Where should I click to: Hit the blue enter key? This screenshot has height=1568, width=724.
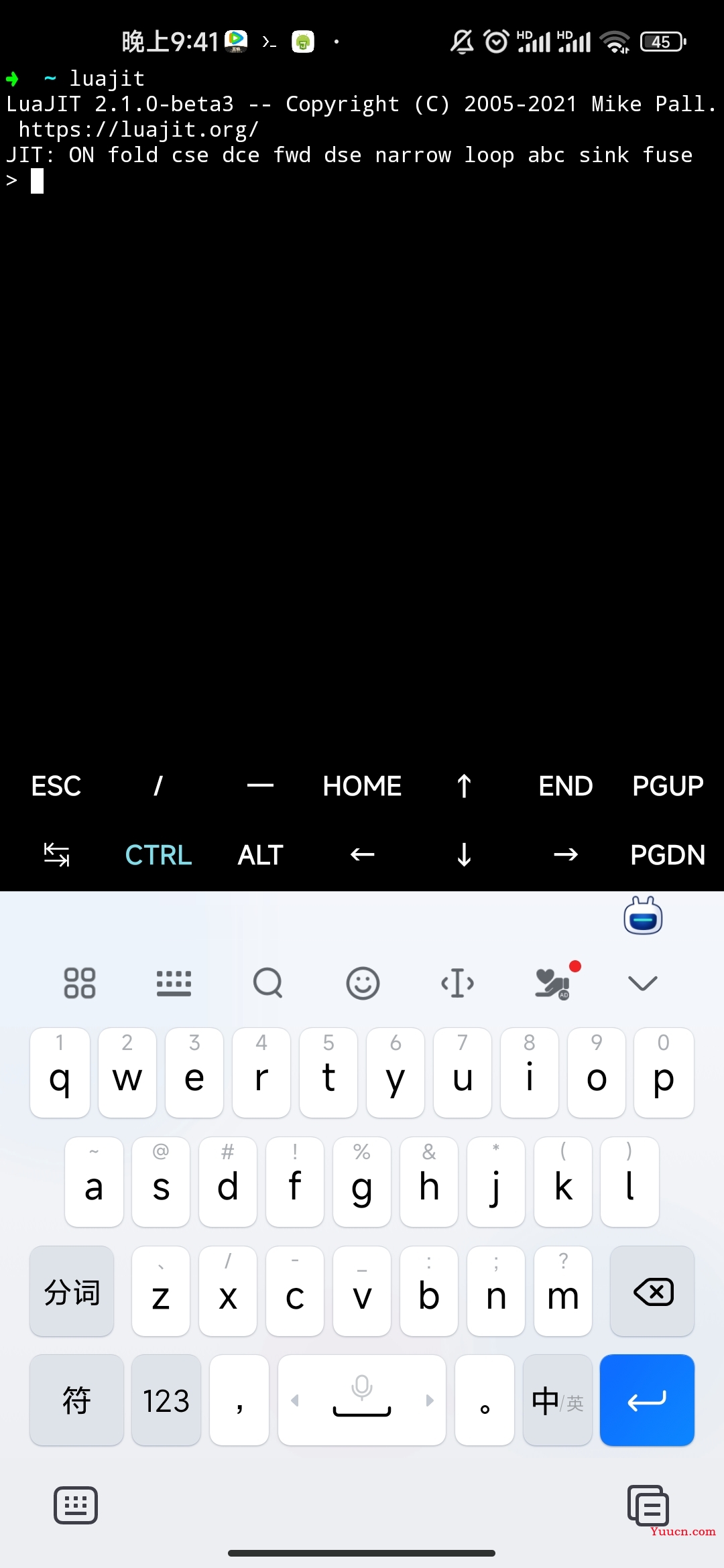click(647, 1400)
